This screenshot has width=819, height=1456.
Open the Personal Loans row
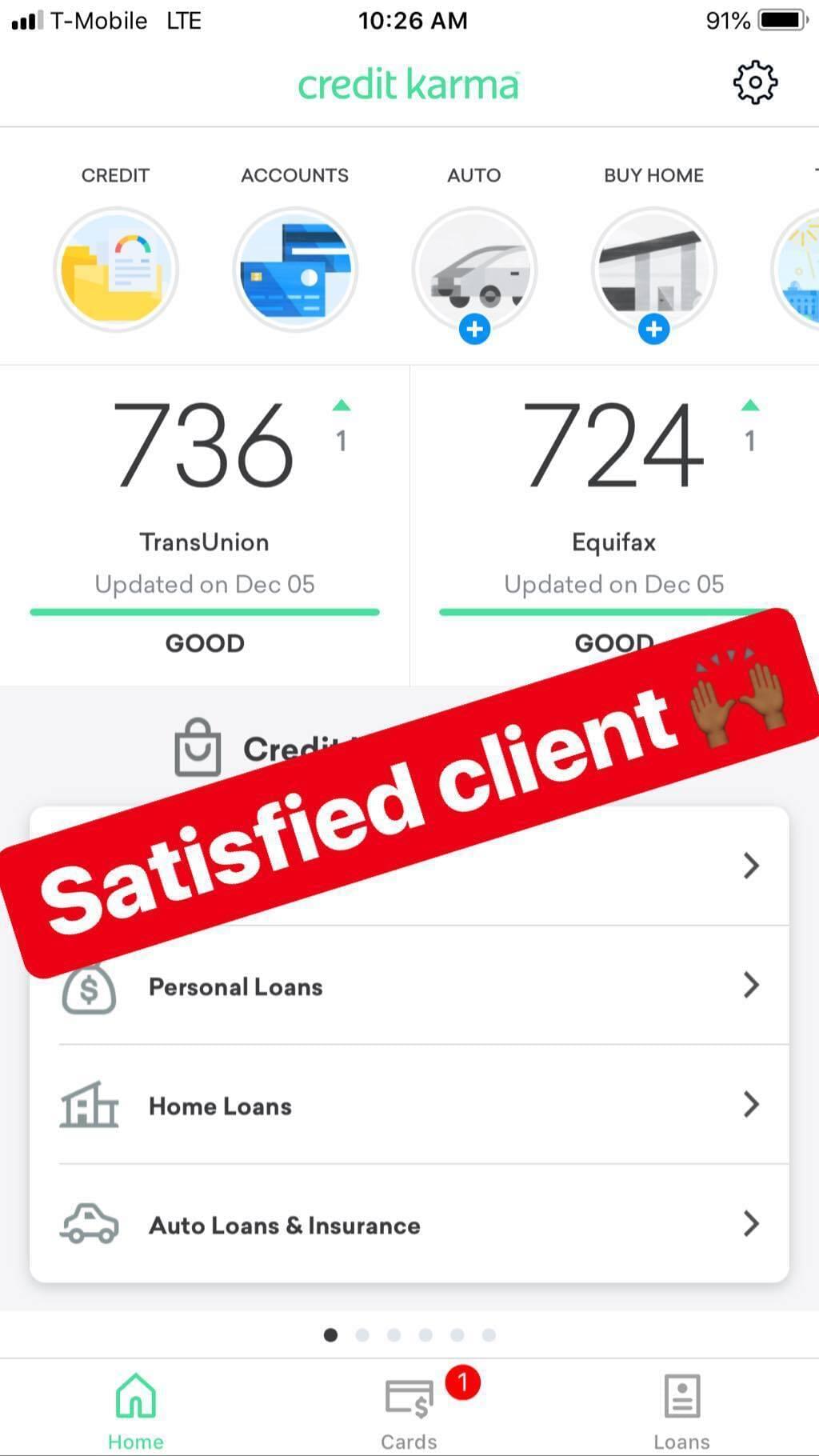(409, 986)
